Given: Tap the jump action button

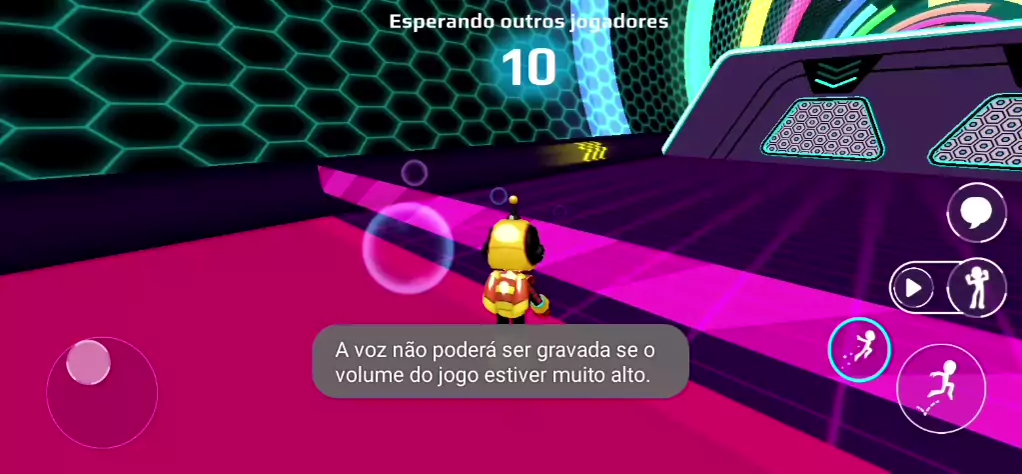Looking at the screenshot, I should (x=941, y=388).
